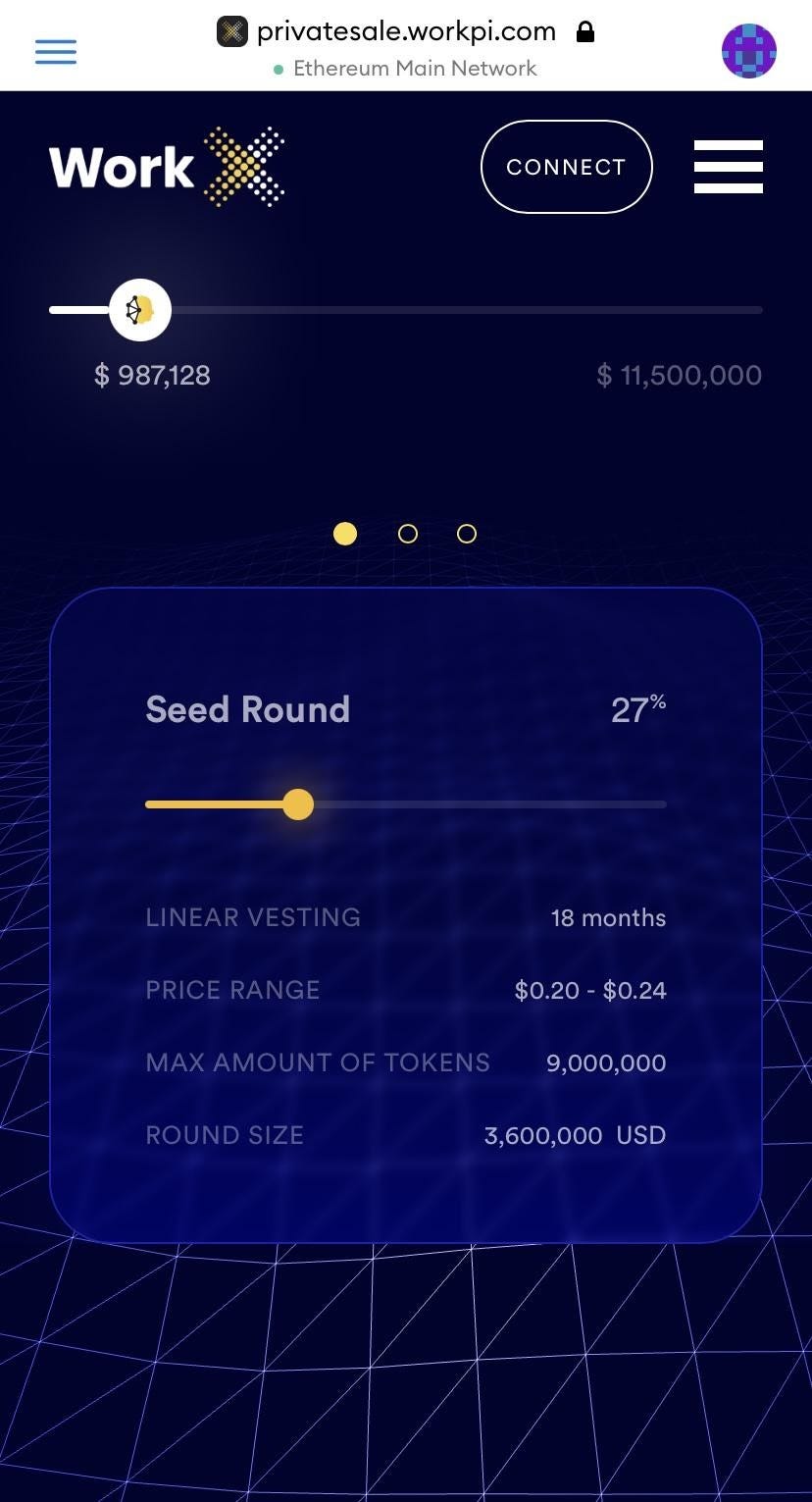Image resolution: width=812 pixels, height=1502 pixels.
Task: Click the $987,128 raised amount link
Action: (x=152, y=375)
